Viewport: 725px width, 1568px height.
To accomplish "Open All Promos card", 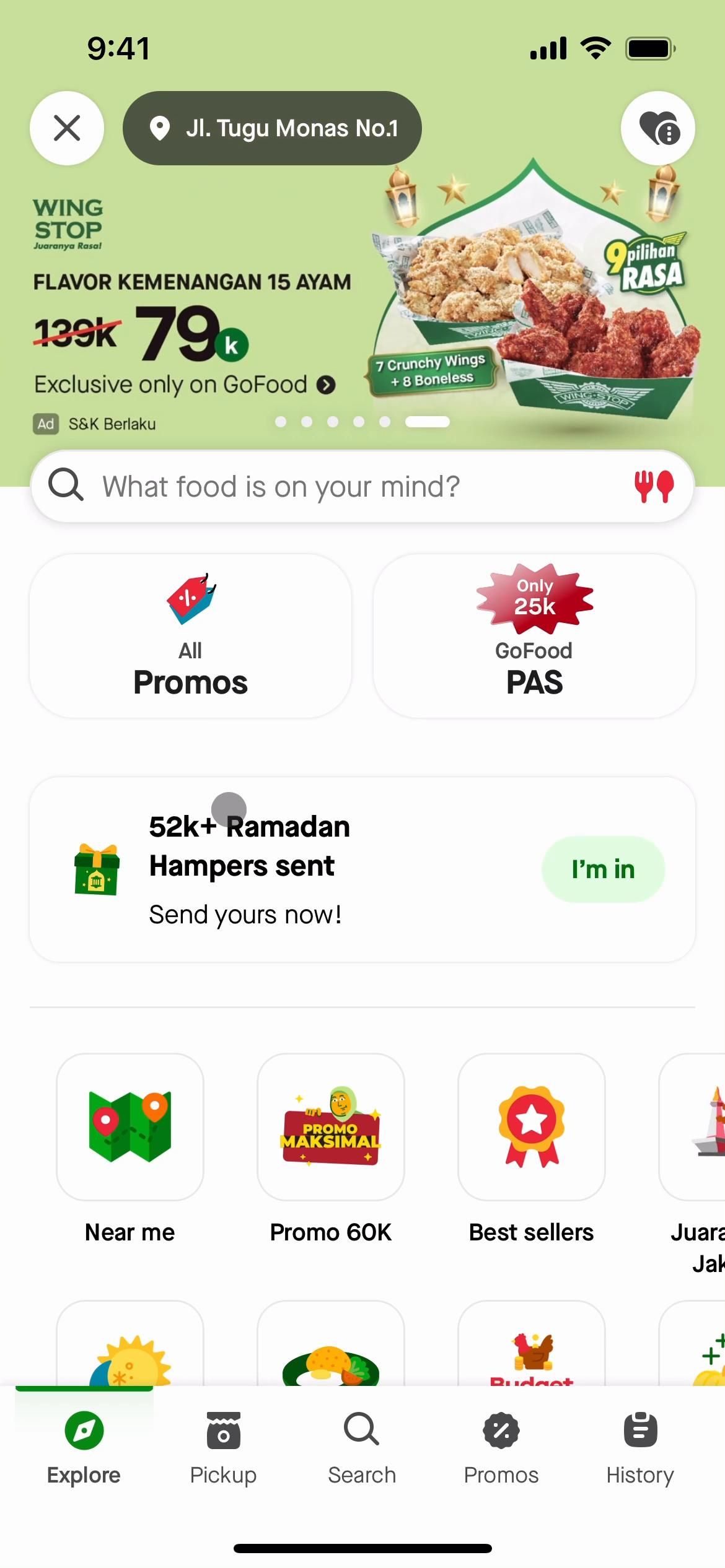I will point(190,636).
